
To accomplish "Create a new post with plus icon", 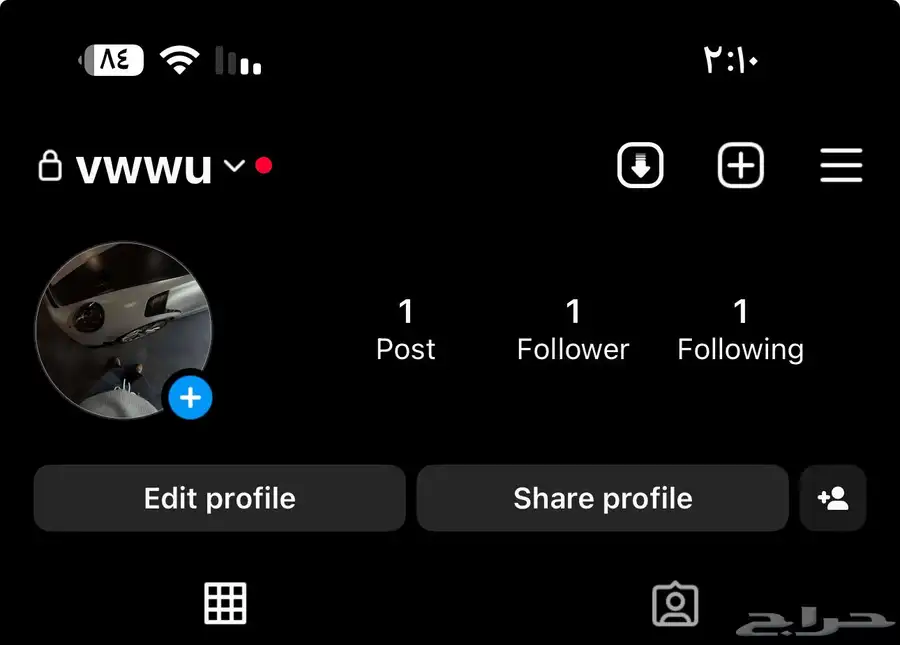I will click(741, 166).
